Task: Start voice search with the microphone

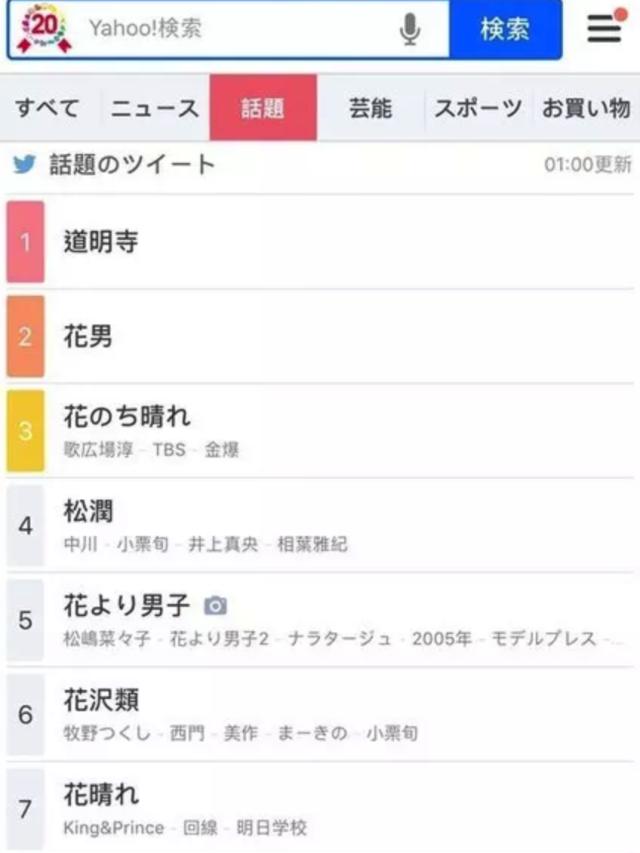Action: tap(410, 30)
